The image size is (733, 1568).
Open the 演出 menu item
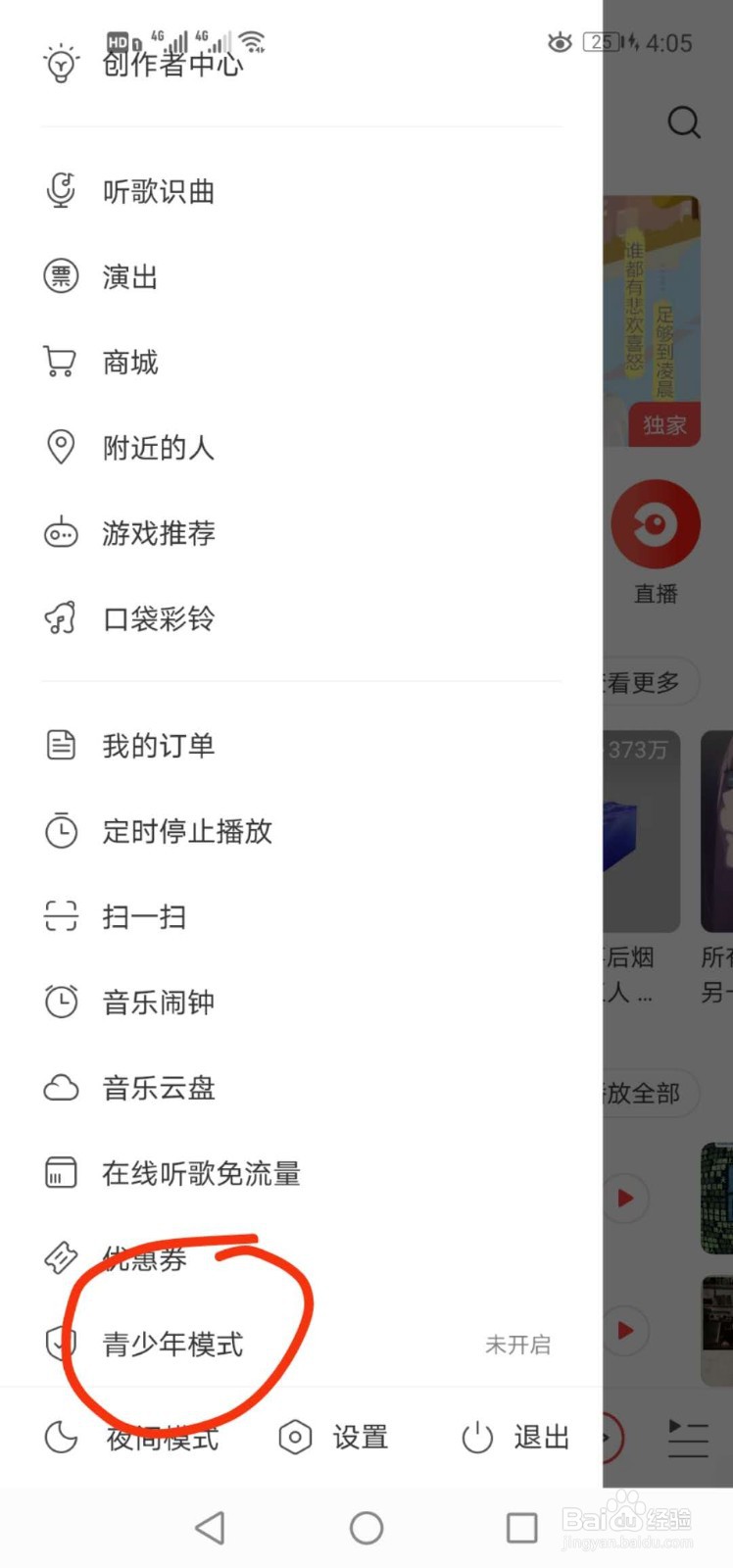click(301, 277)
